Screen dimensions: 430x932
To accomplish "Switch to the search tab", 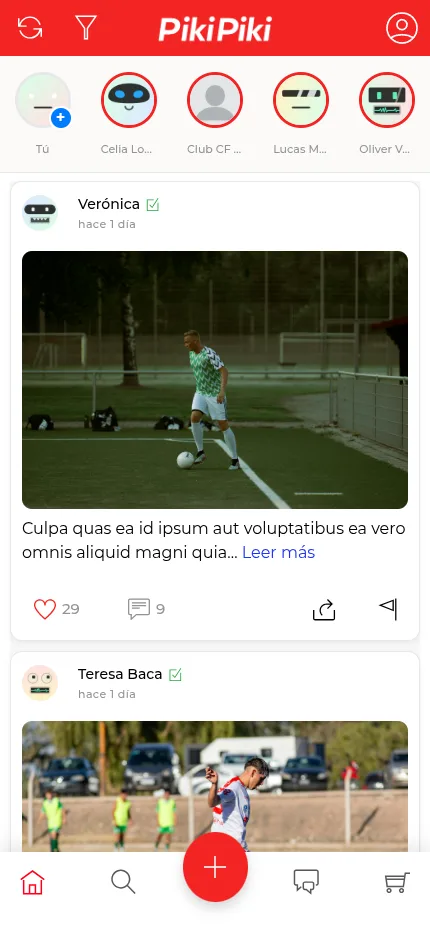I will coord(123,881).
